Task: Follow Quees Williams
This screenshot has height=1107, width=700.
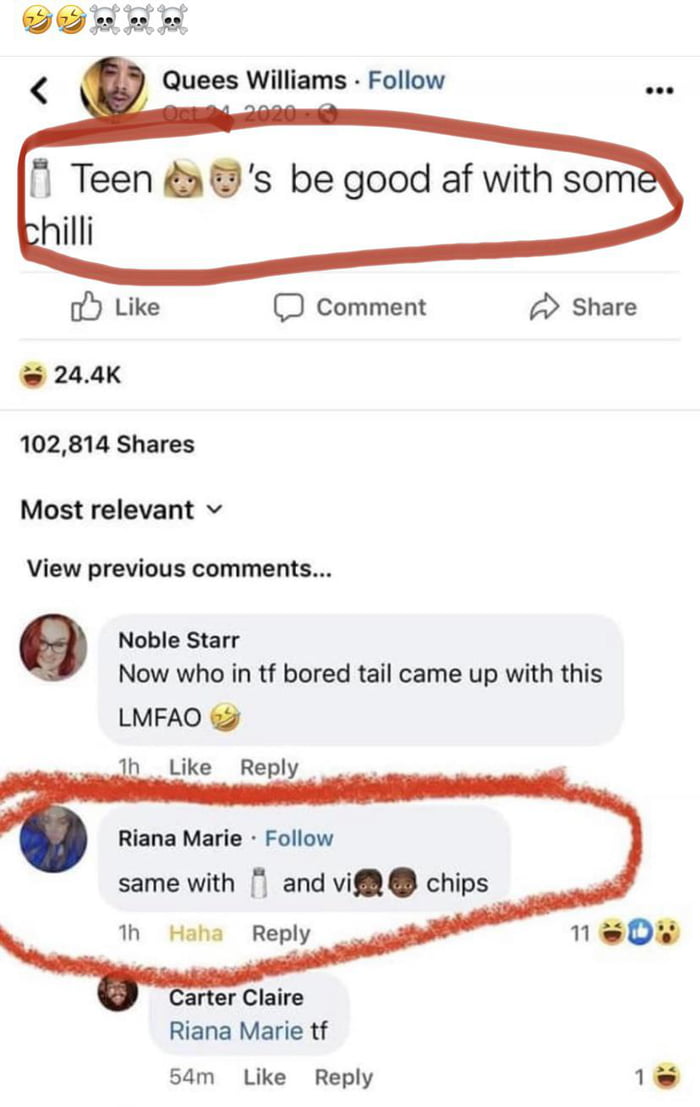Action: [406, 80]
